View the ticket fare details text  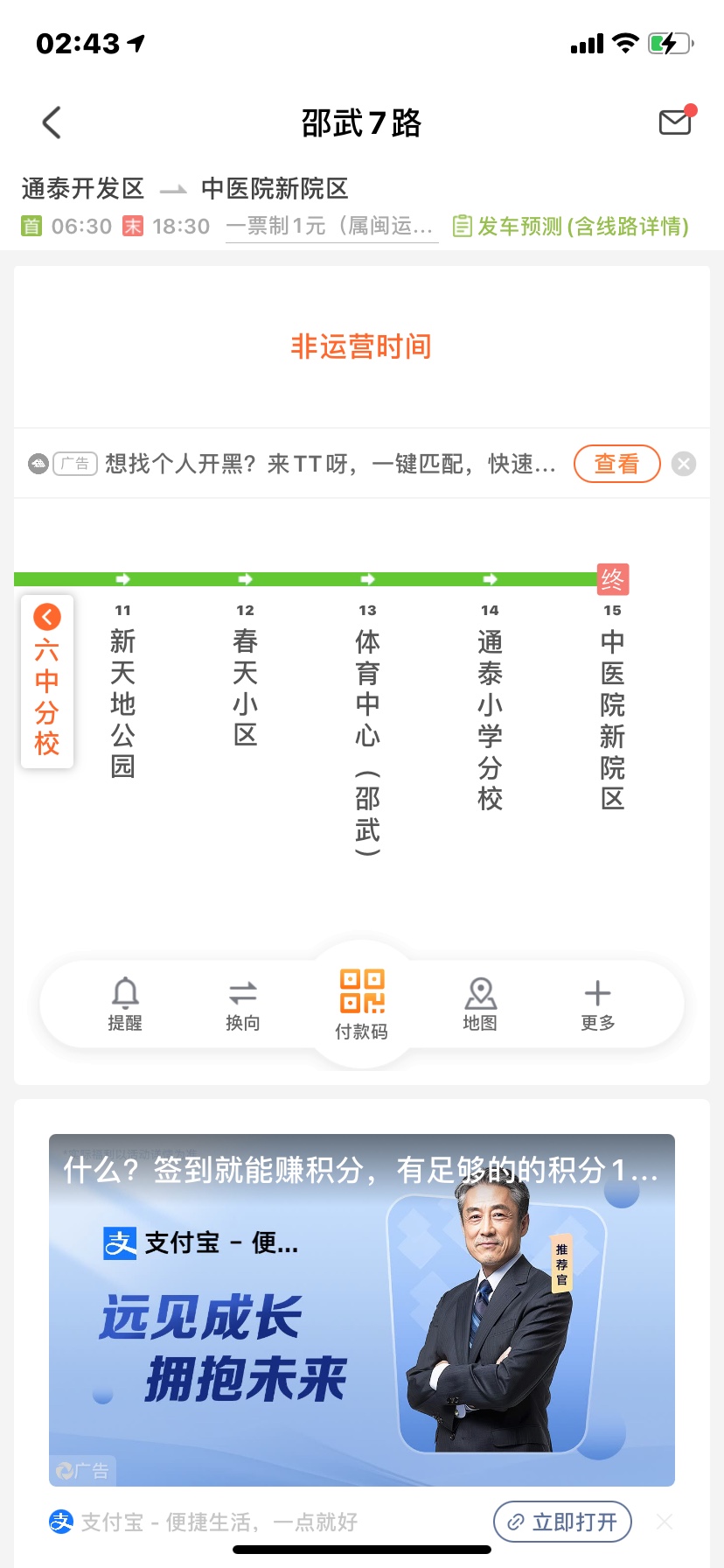(331, 227)
